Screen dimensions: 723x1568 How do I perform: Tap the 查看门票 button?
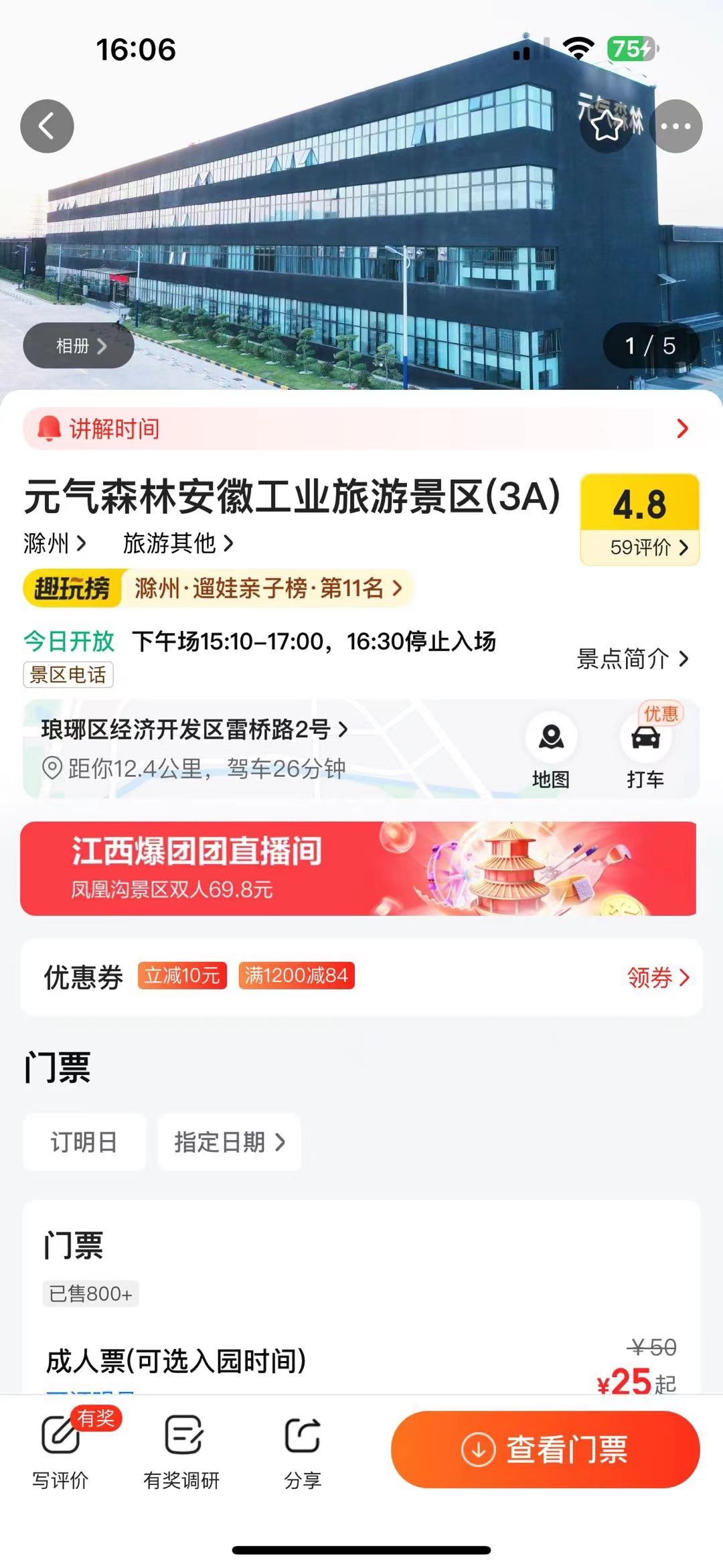545,1449
